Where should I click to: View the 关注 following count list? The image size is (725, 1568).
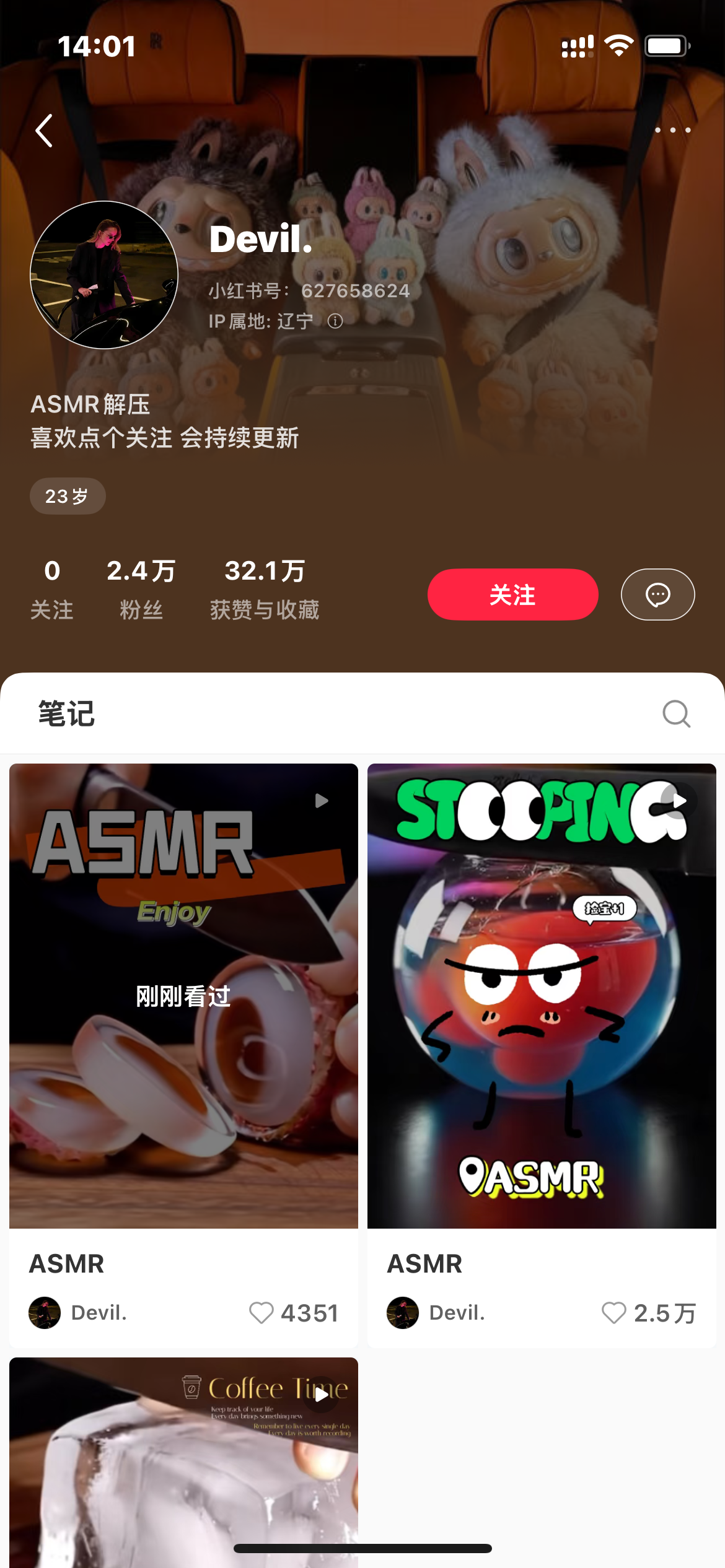click(x=52, y=590)
